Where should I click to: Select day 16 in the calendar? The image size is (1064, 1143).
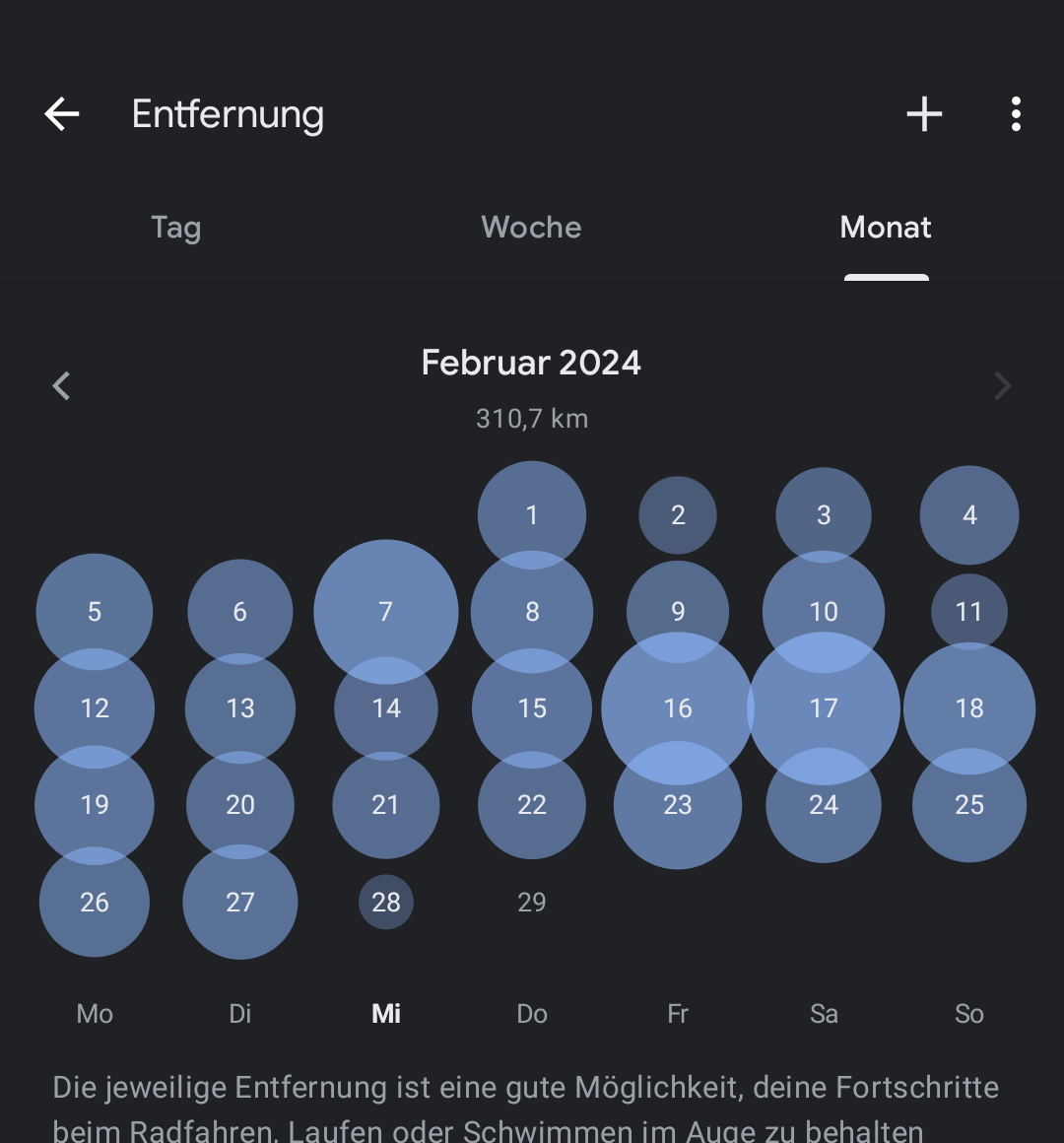coord(678,708)
